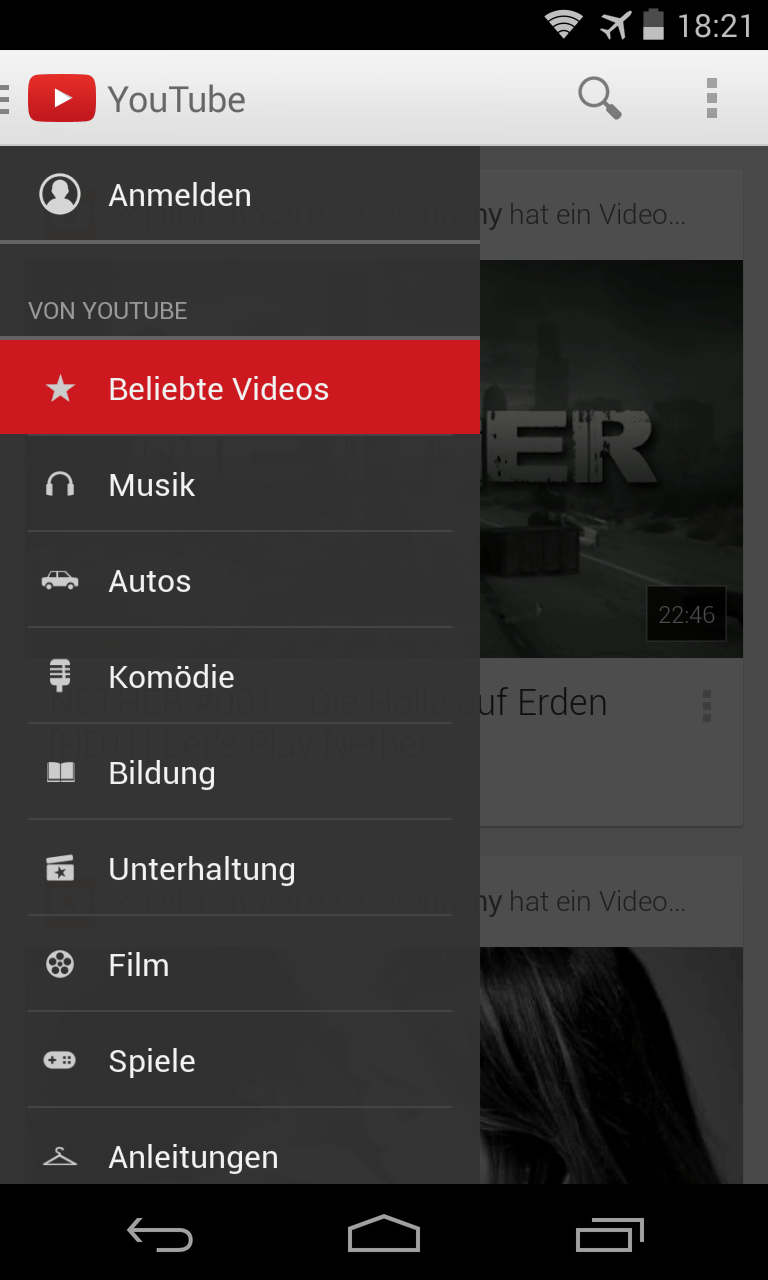Open the Musik category
This screenshot has height=1280, width=768.
pos(152,485)
